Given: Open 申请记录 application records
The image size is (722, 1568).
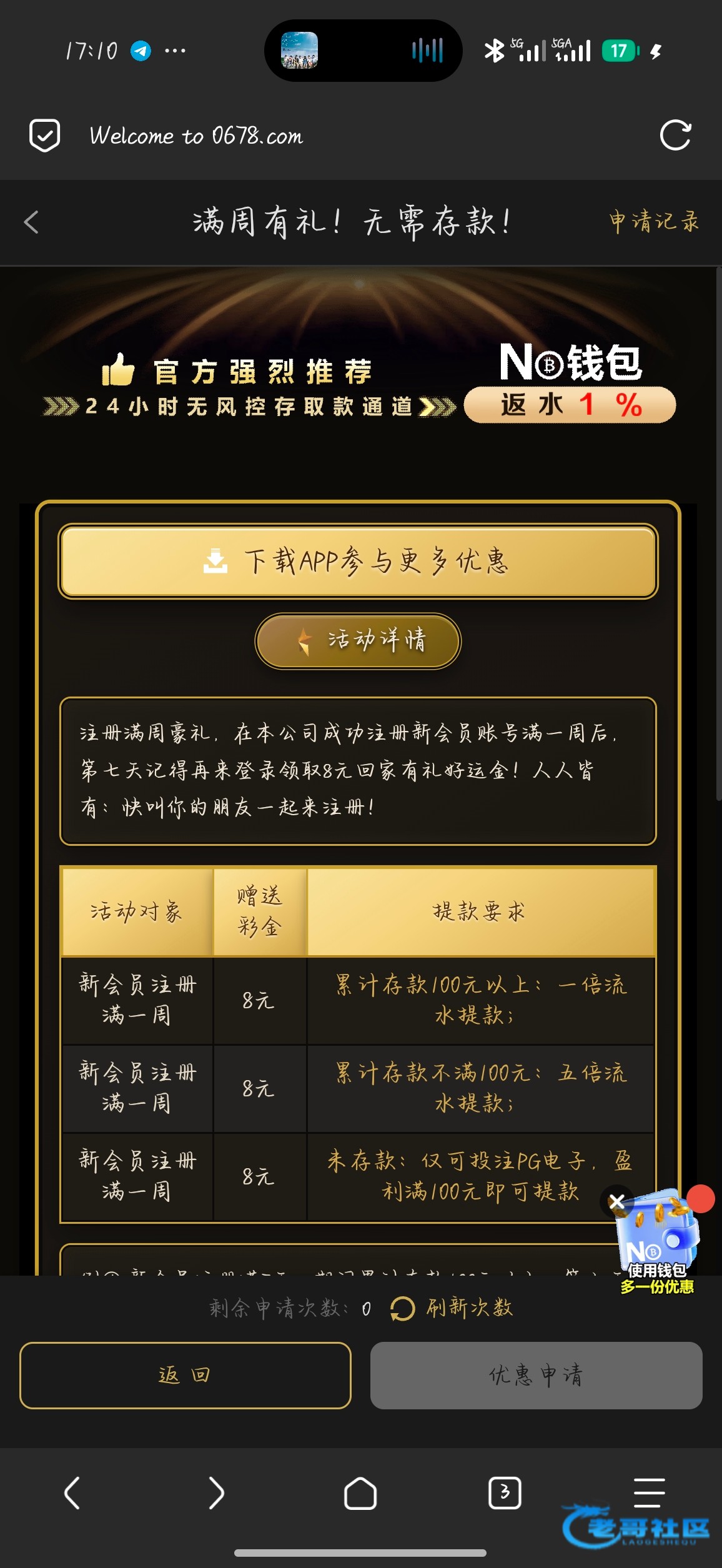Looking at the screenshot, I should click(x=653, y=222).
